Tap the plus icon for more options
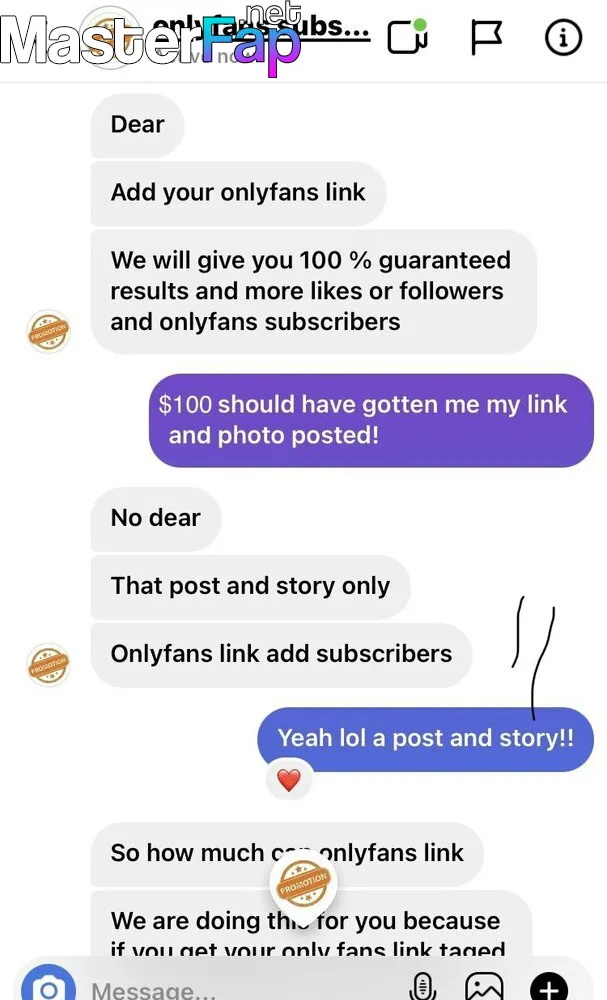This screenshot has height=1000, width=607. pyautogui.click(x=549, y=987)
